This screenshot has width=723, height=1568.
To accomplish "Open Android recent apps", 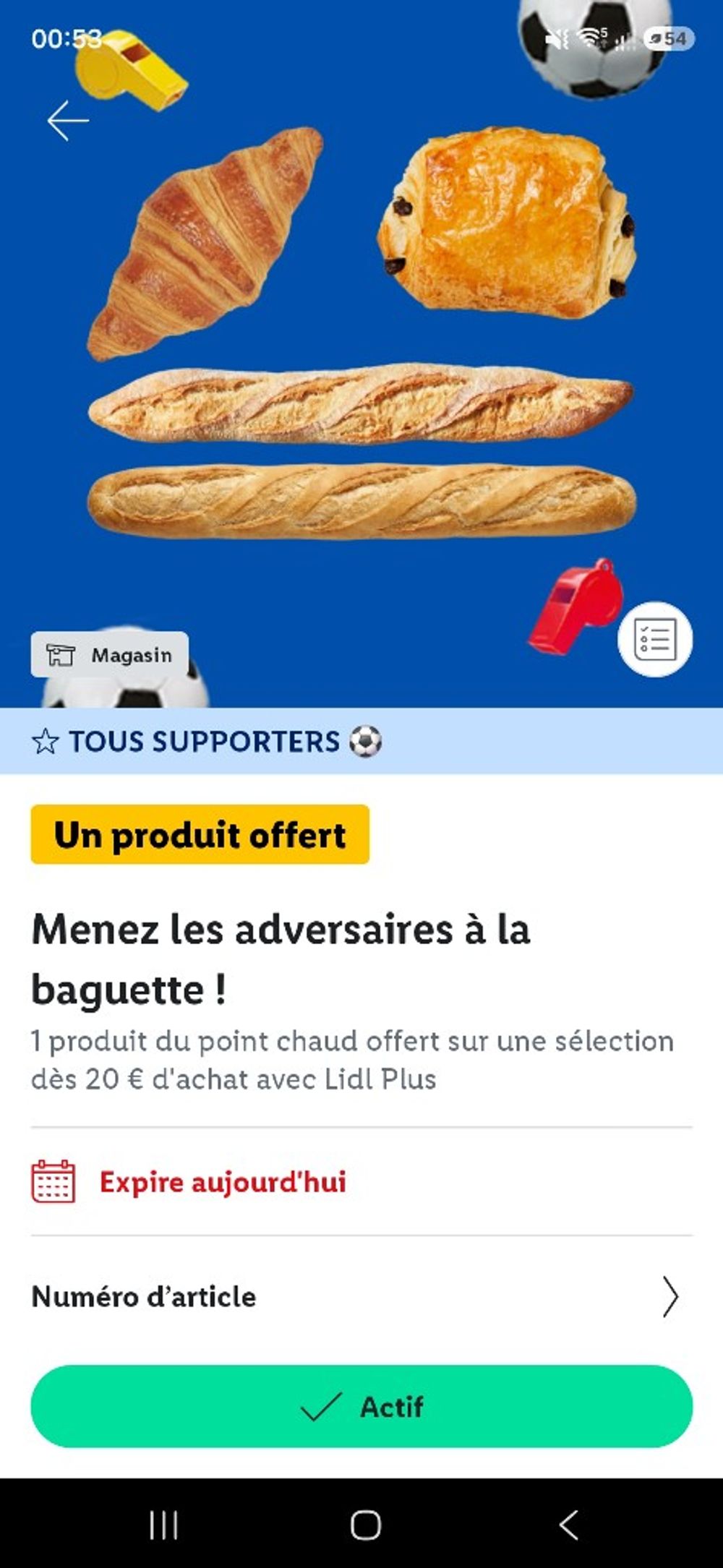I will click(x=163, y=1525).
